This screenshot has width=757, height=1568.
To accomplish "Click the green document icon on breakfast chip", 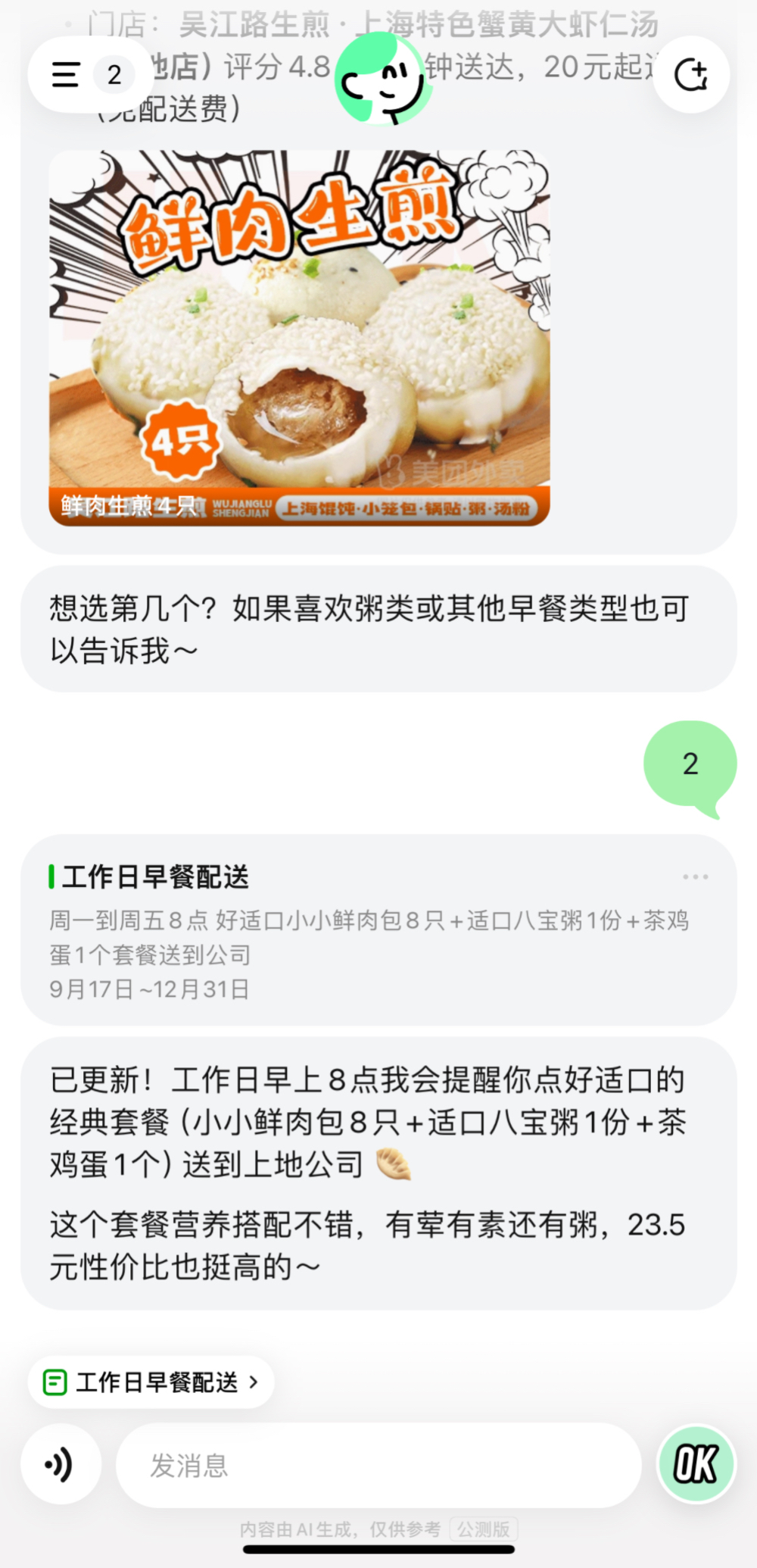I will (x=56, y=1382).
